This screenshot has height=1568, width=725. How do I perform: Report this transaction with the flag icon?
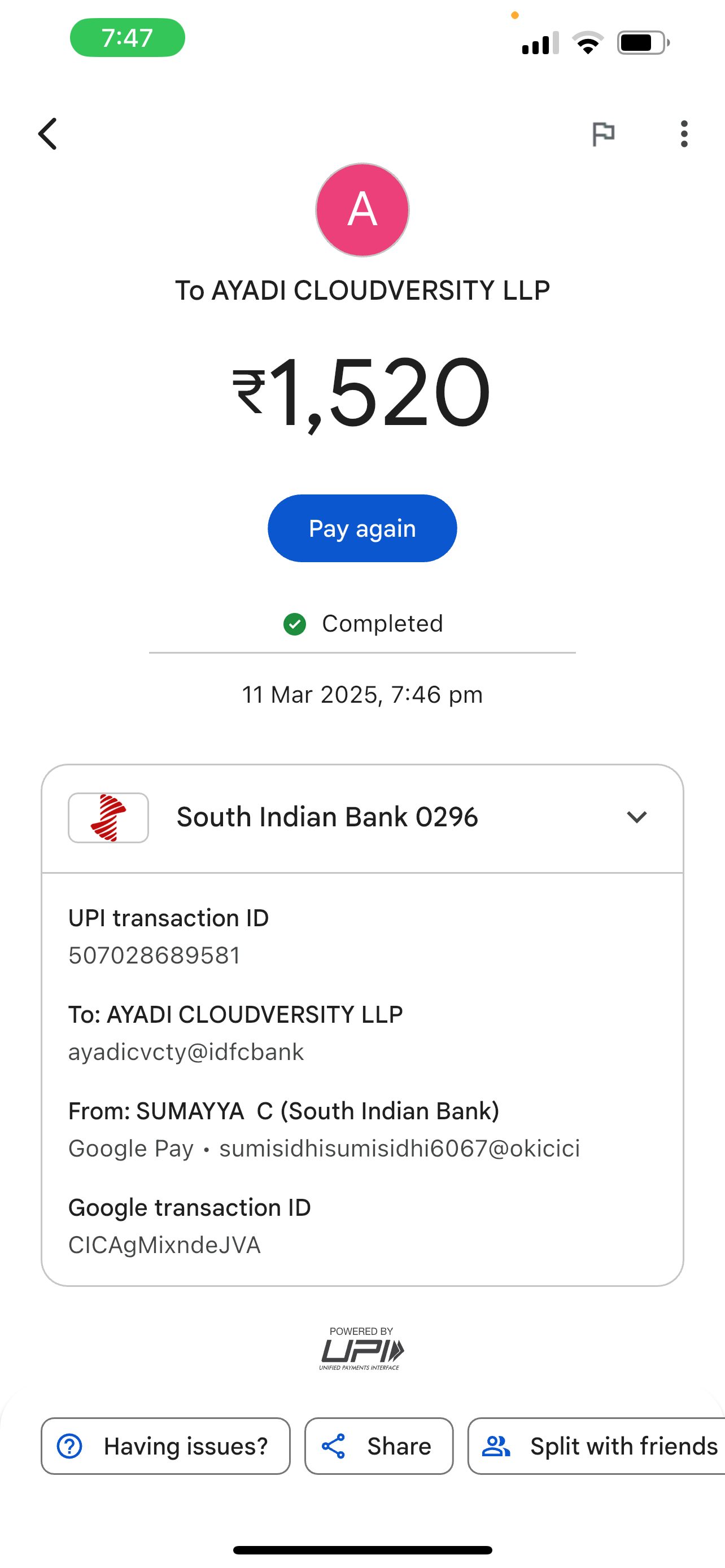[x=603, y=134]
